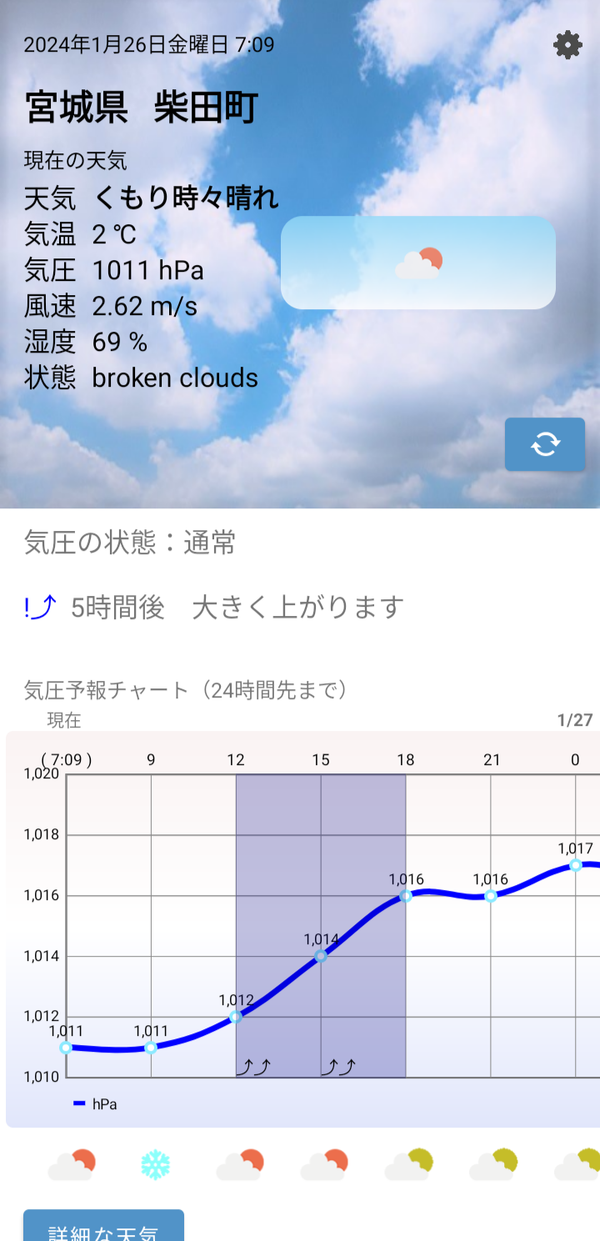The image size is (600, 1241).
Task: Open the settings gear icon
Action: (567, 45)
